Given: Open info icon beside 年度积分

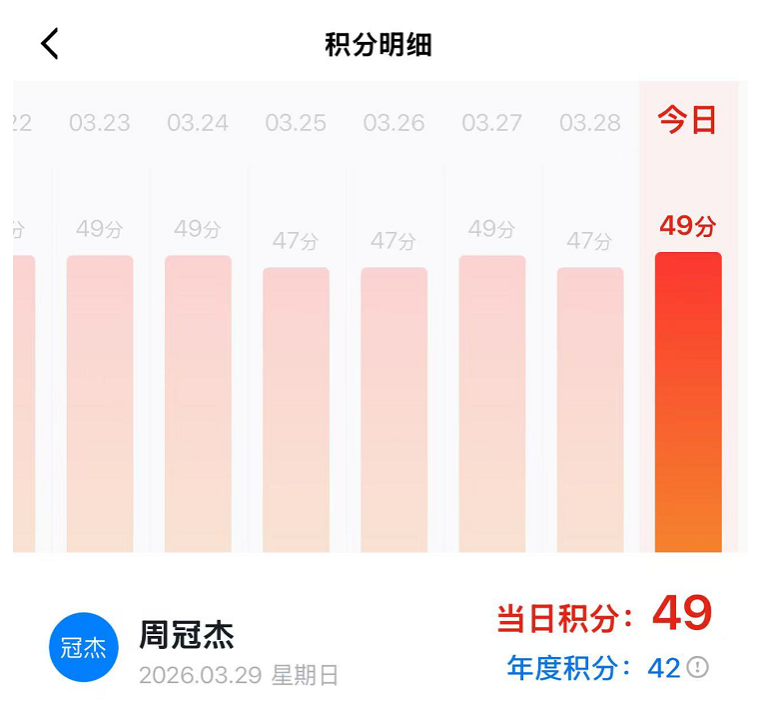Looking at the screenshot, I should coord(698,667).
